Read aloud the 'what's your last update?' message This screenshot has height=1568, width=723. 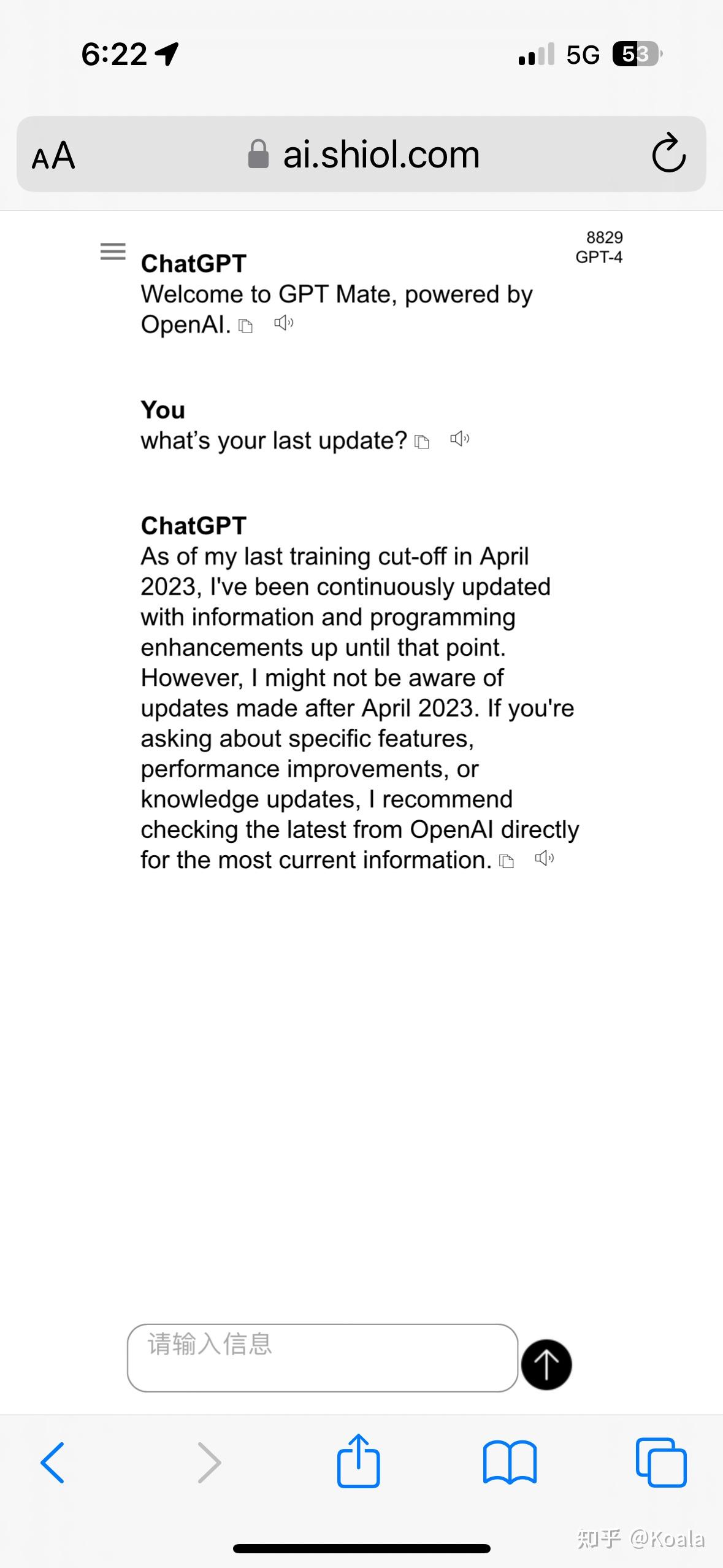[x=459, y=439]
